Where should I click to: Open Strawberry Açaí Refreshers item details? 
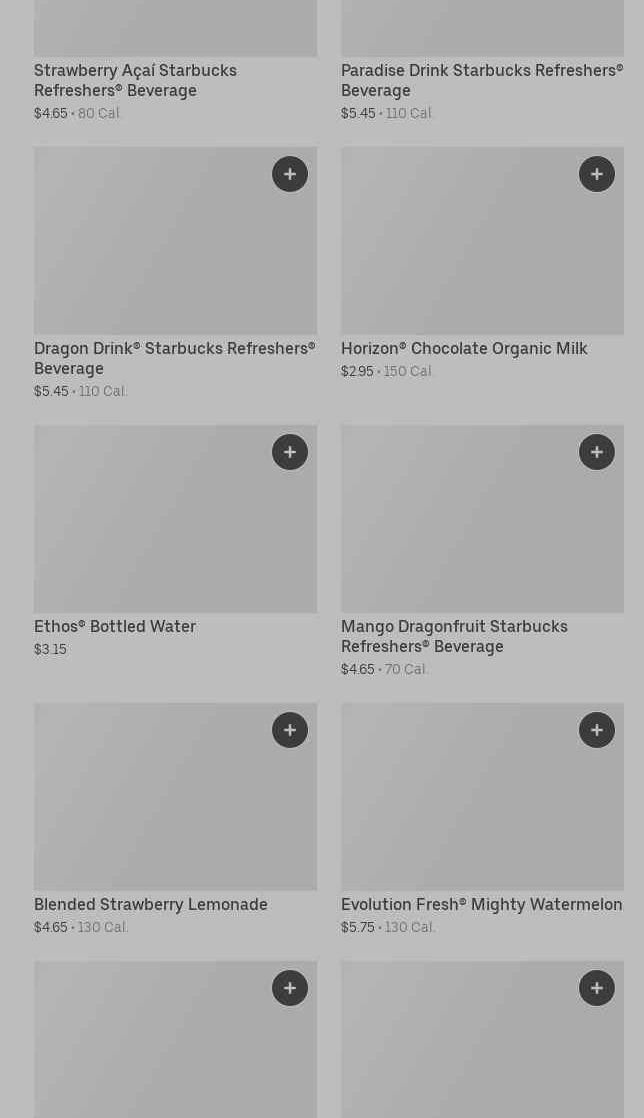[135, 80]
